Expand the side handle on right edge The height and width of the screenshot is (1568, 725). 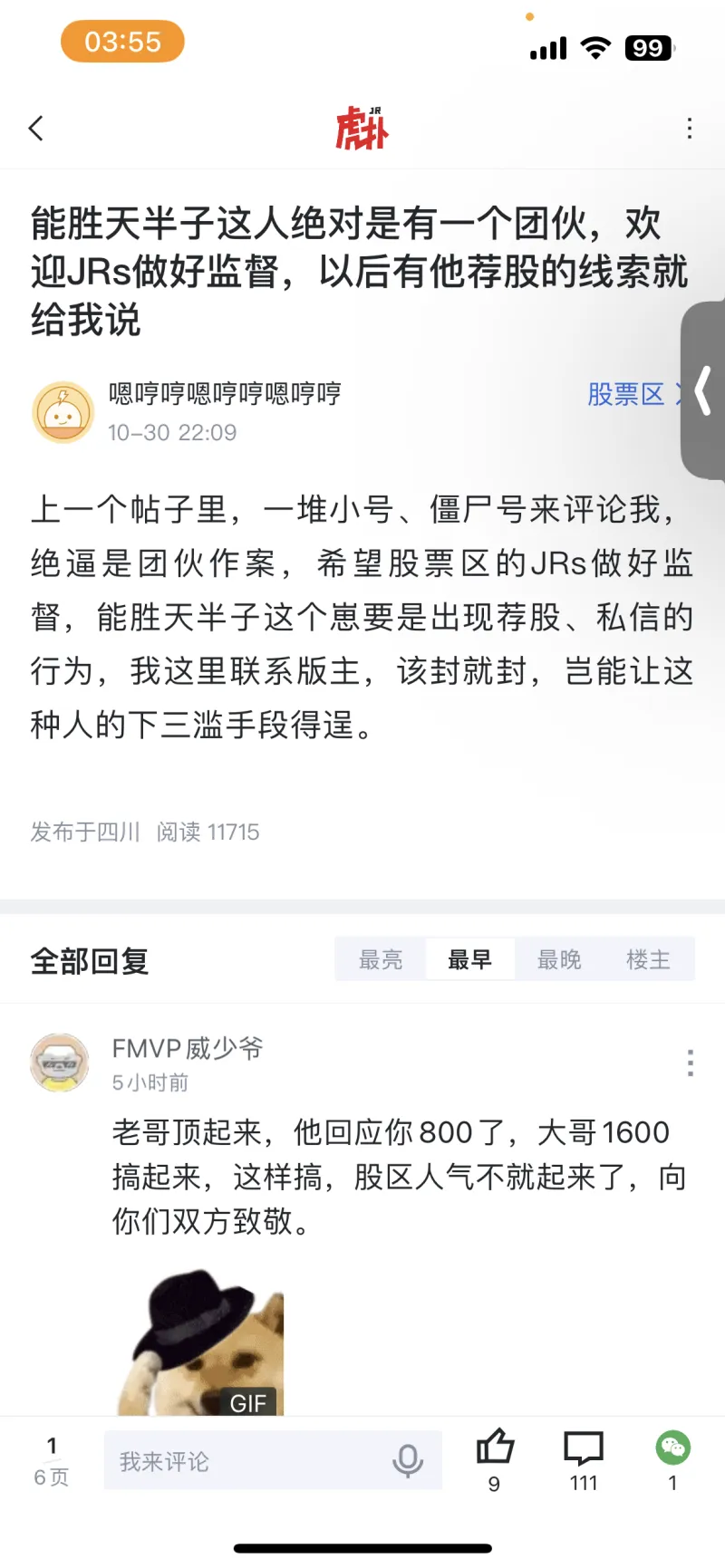pyautogui.click(x=704, y=390)
